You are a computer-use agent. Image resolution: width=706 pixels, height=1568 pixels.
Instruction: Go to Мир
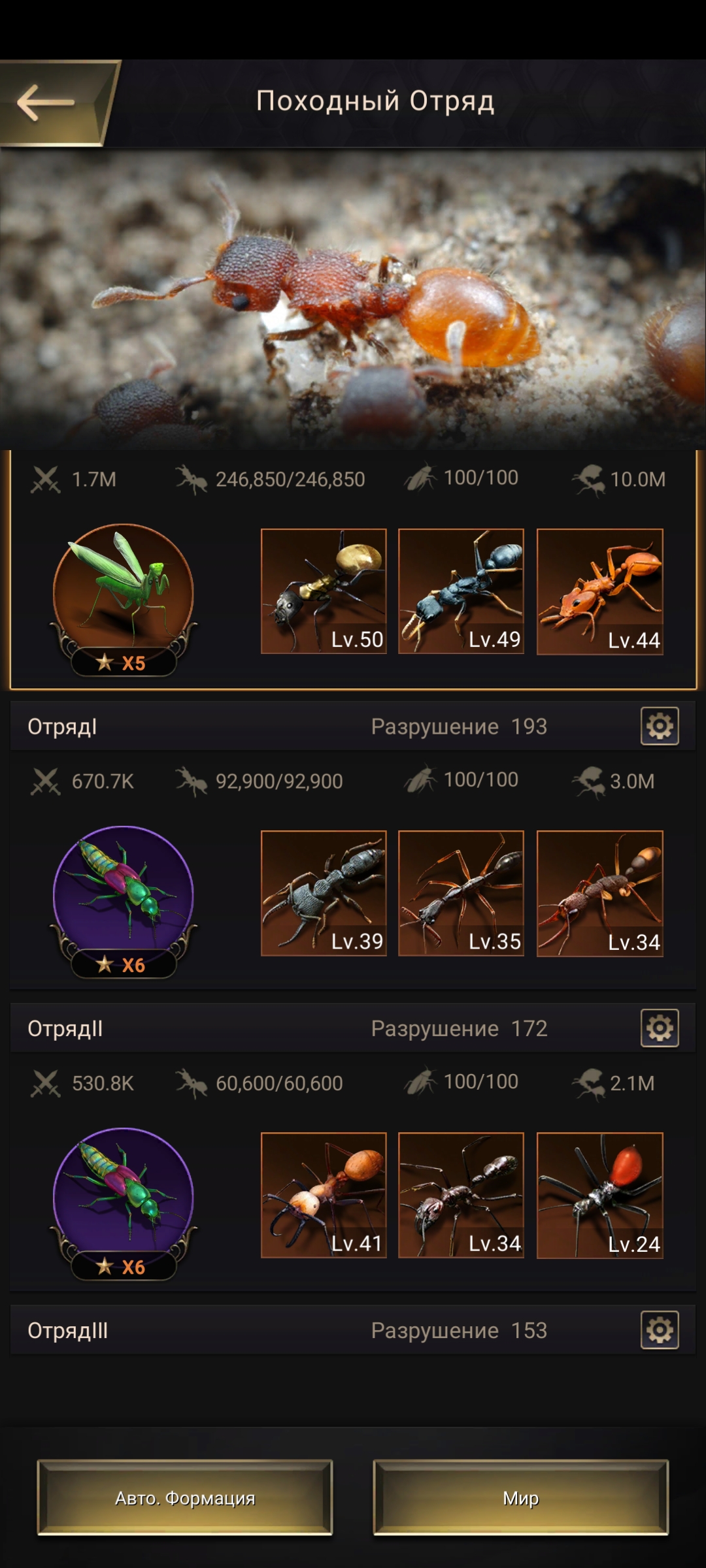point(520,1497)
